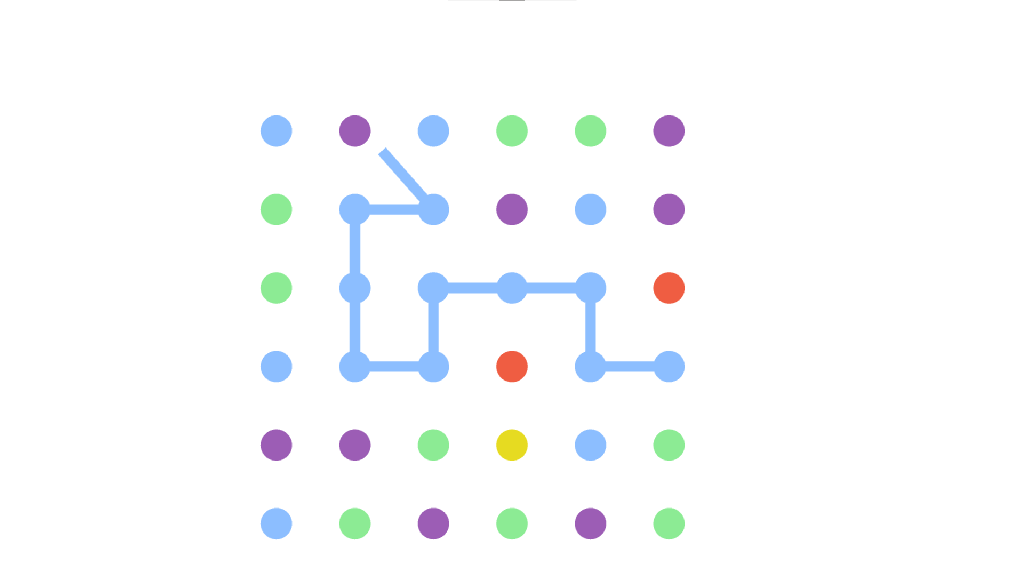Image resolution: width=1024 pixels, height=576 pixels.
Task: Tap the red dot below two purple dots
Action: [669, 288]
